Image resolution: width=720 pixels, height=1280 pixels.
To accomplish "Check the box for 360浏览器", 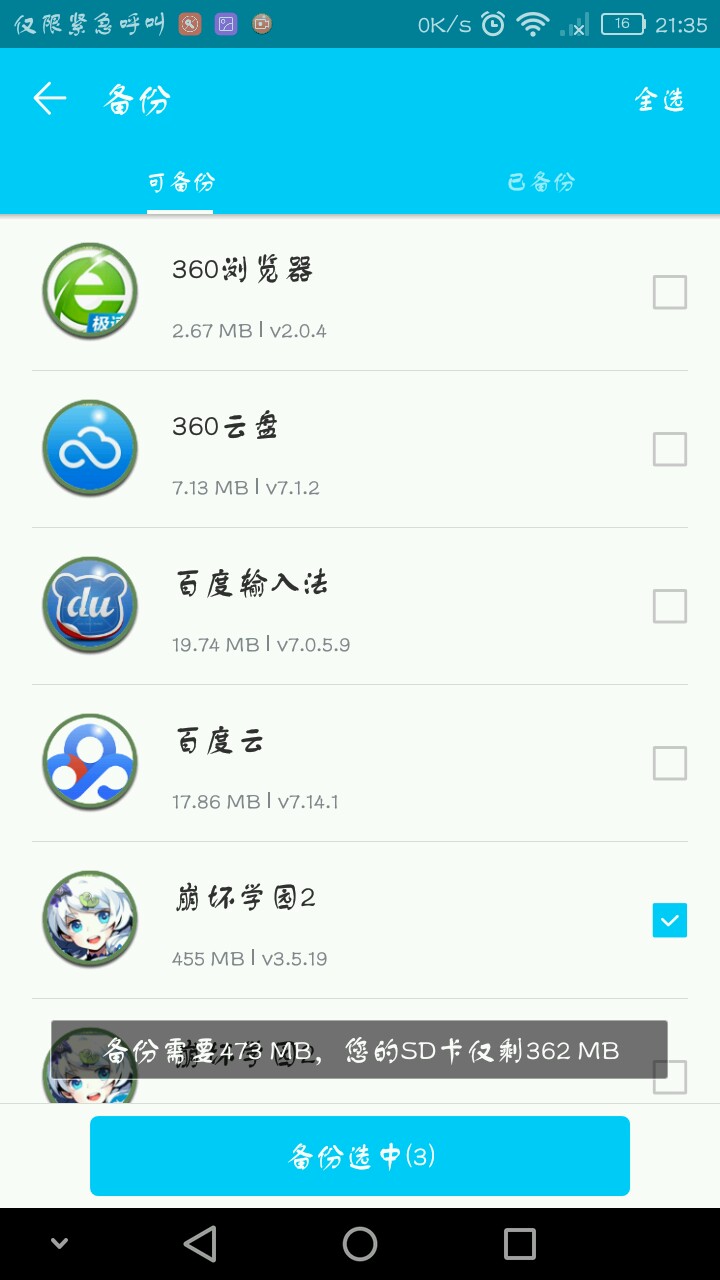I will click(670, 292).
